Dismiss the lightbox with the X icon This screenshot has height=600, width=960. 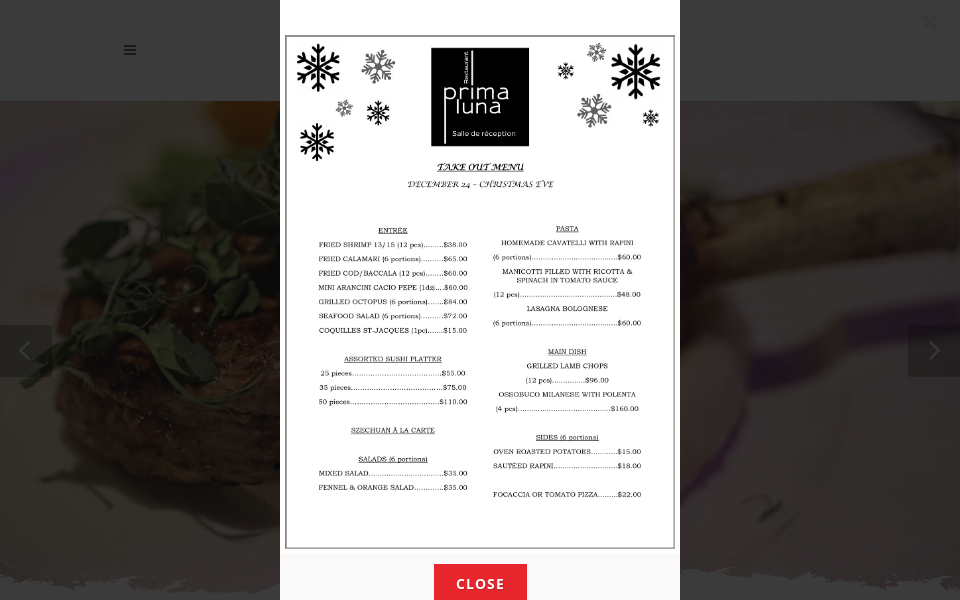pos(930,22)
